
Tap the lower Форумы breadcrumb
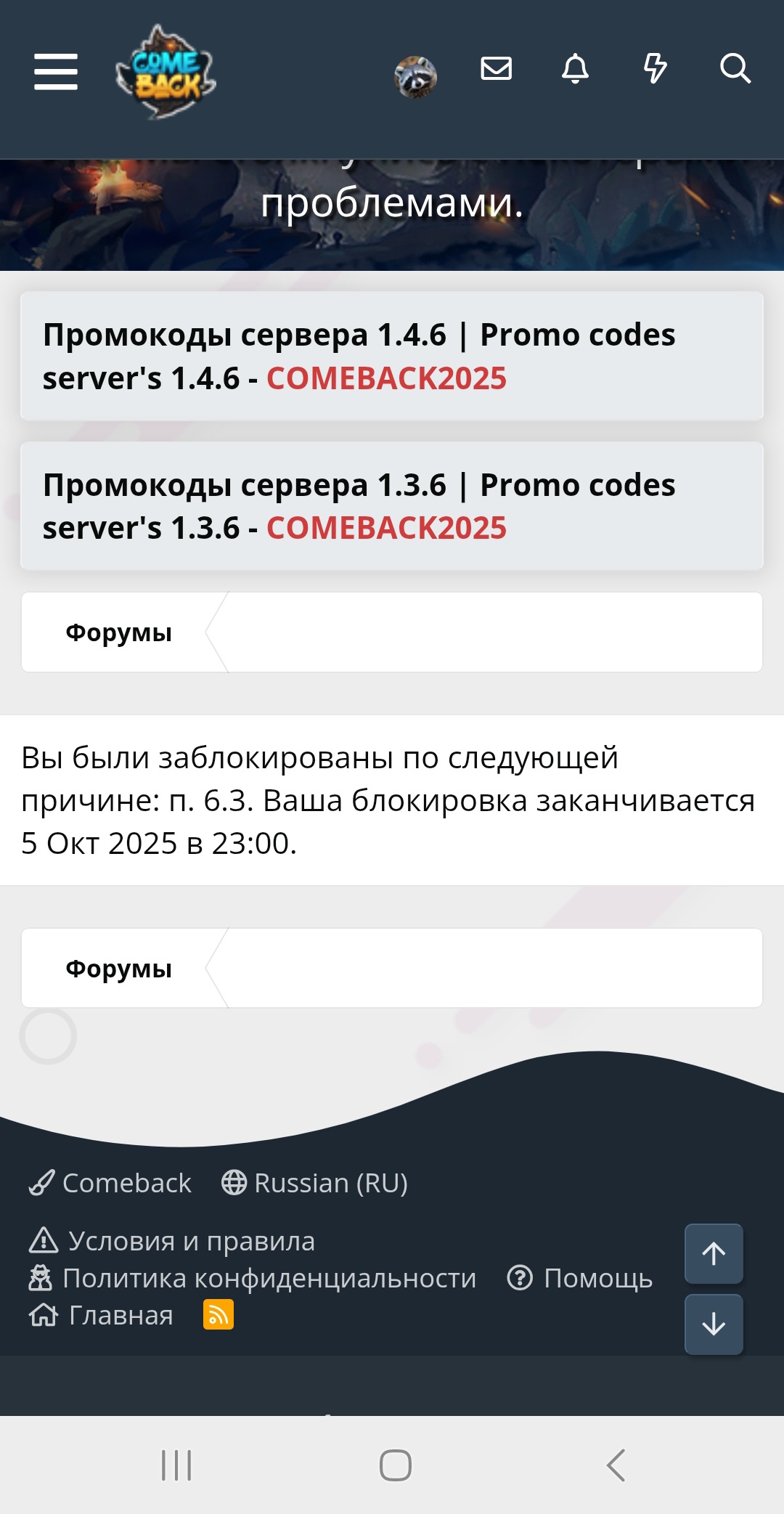(x=119, y=968)
